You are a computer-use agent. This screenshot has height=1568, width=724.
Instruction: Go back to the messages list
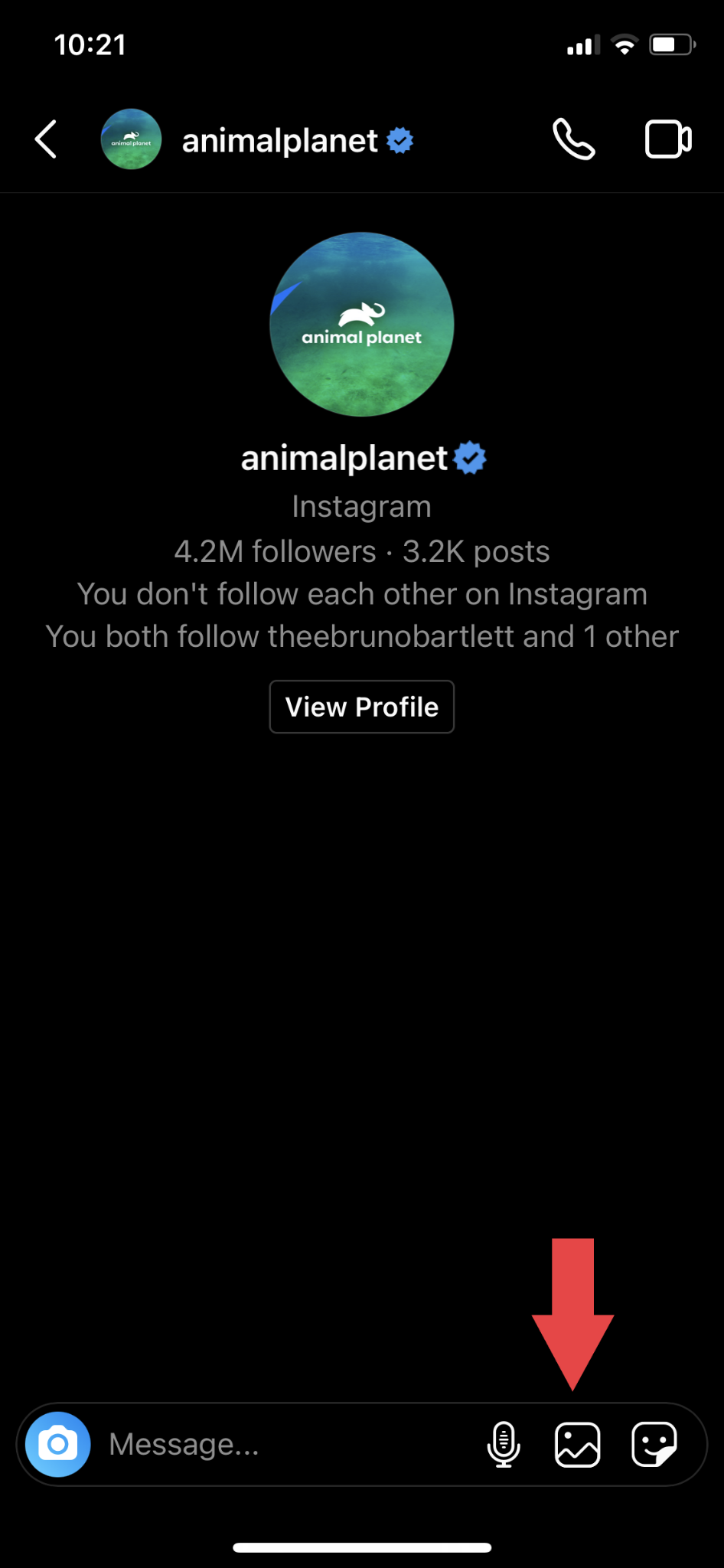pos(46,139)
